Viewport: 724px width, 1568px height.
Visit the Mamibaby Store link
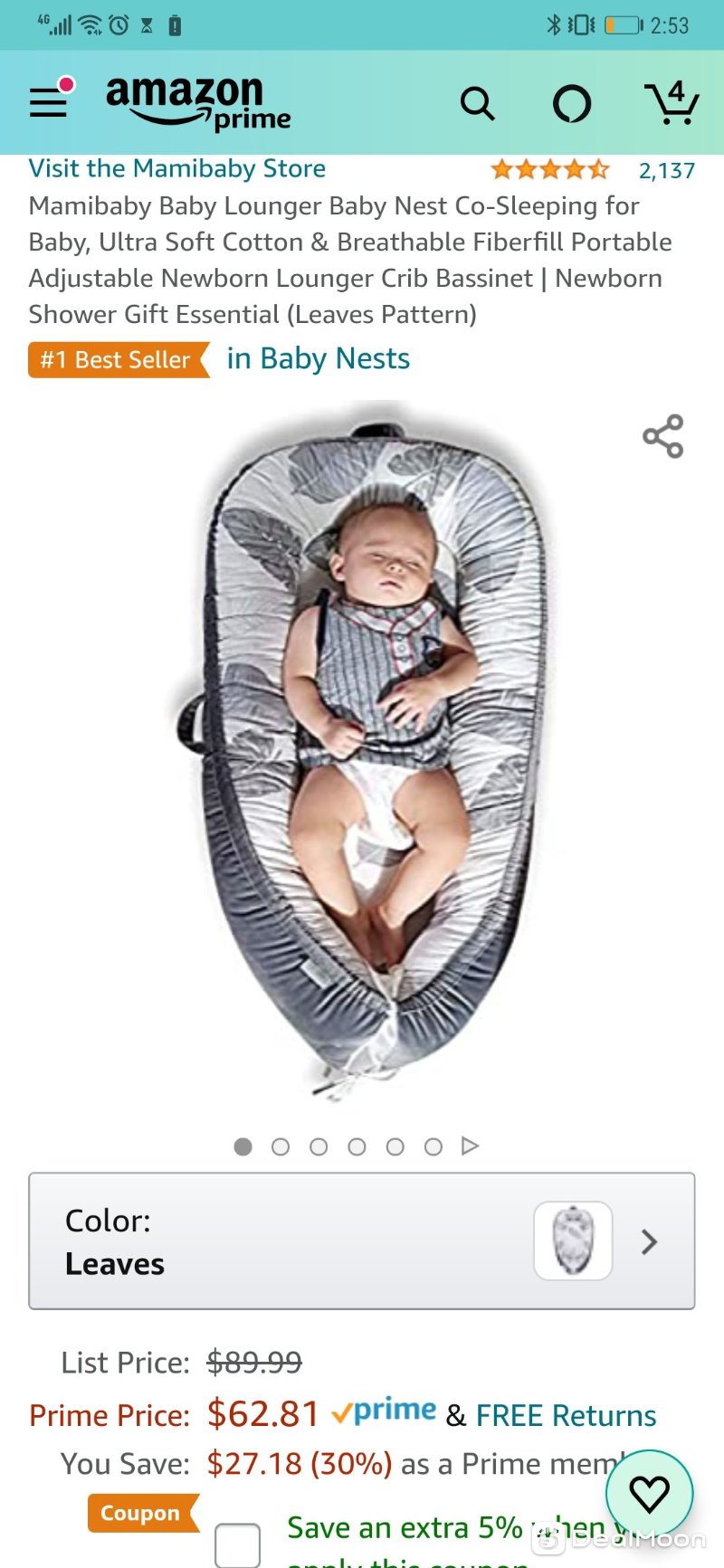[177, 168]
